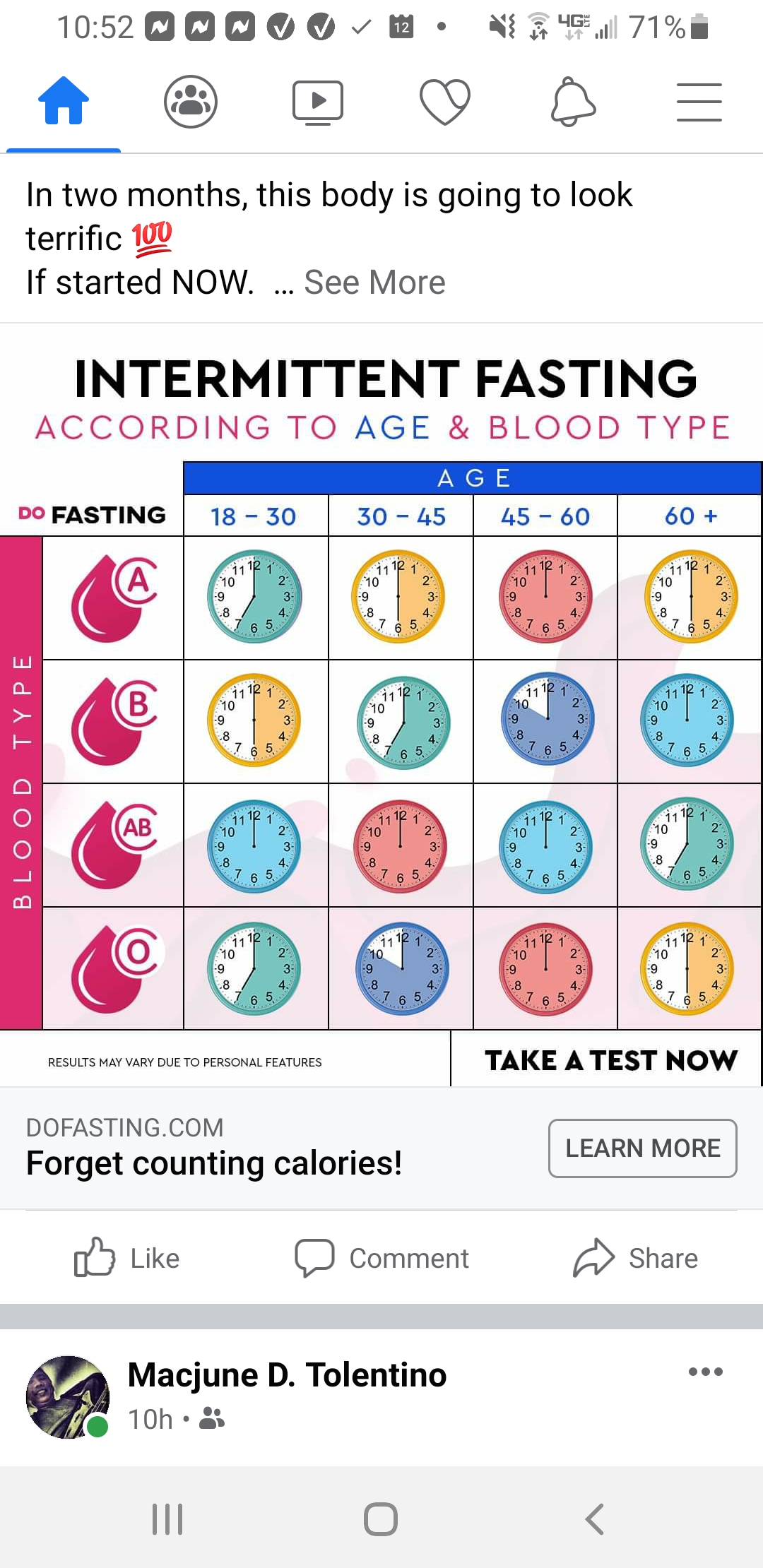763x1568 pixels.
Task: Open options menu on Macjune's post
Action: click(x=705, y=1372)
